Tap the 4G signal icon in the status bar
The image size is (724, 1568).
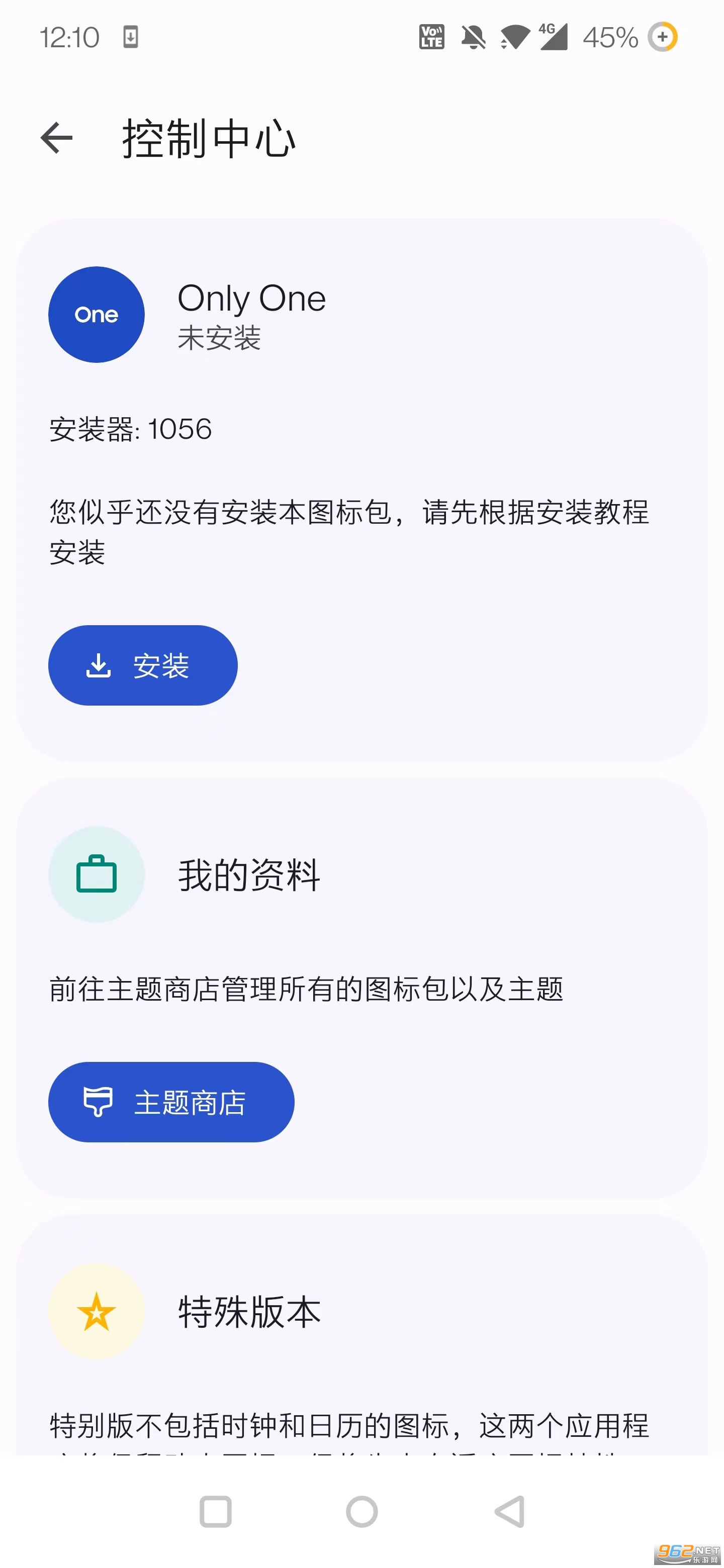click(x=553, y=38)
